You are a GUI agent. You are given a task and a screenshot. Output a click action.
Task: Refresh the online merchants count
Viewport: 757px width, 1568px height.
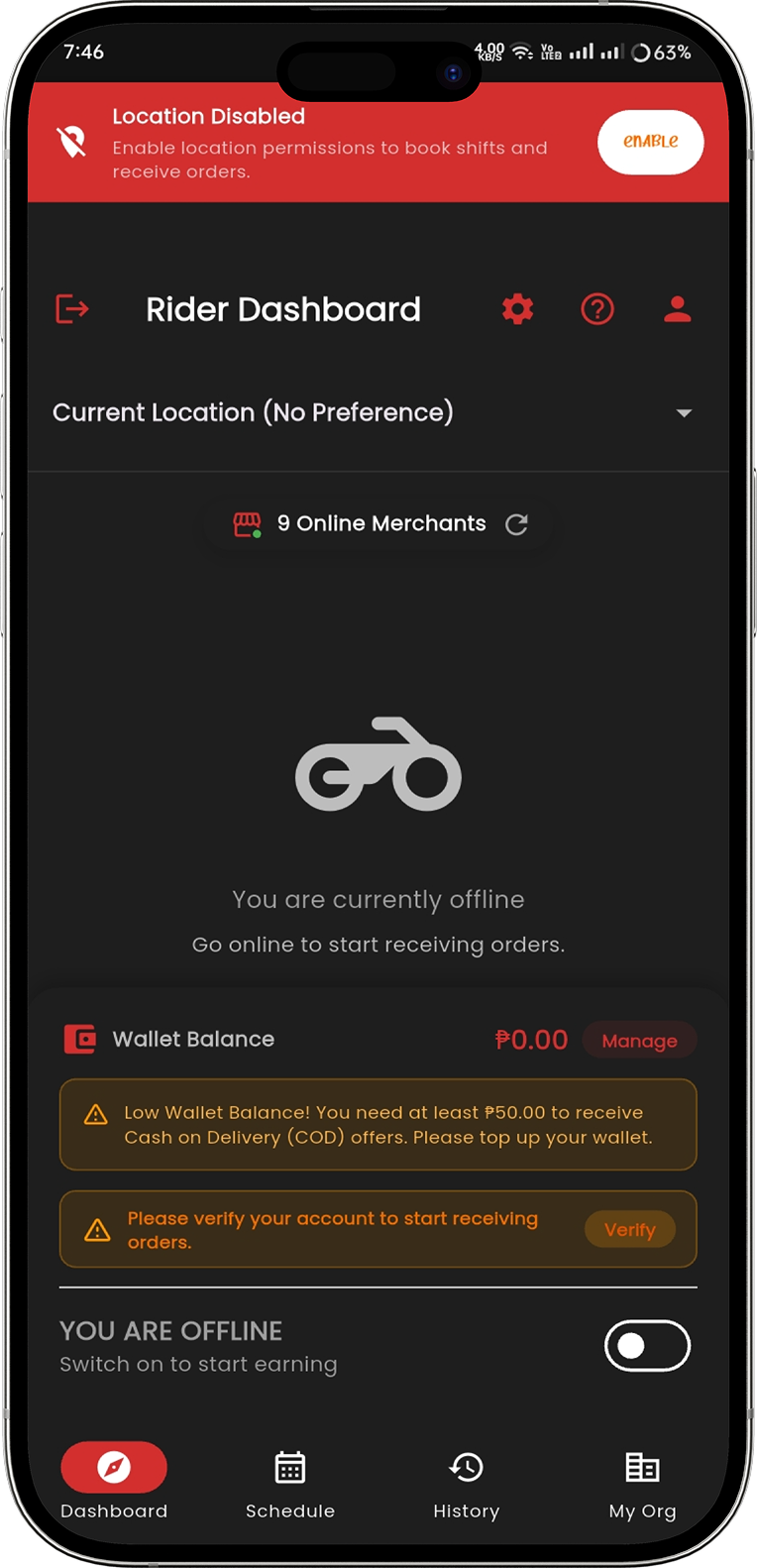pos(516,524)
